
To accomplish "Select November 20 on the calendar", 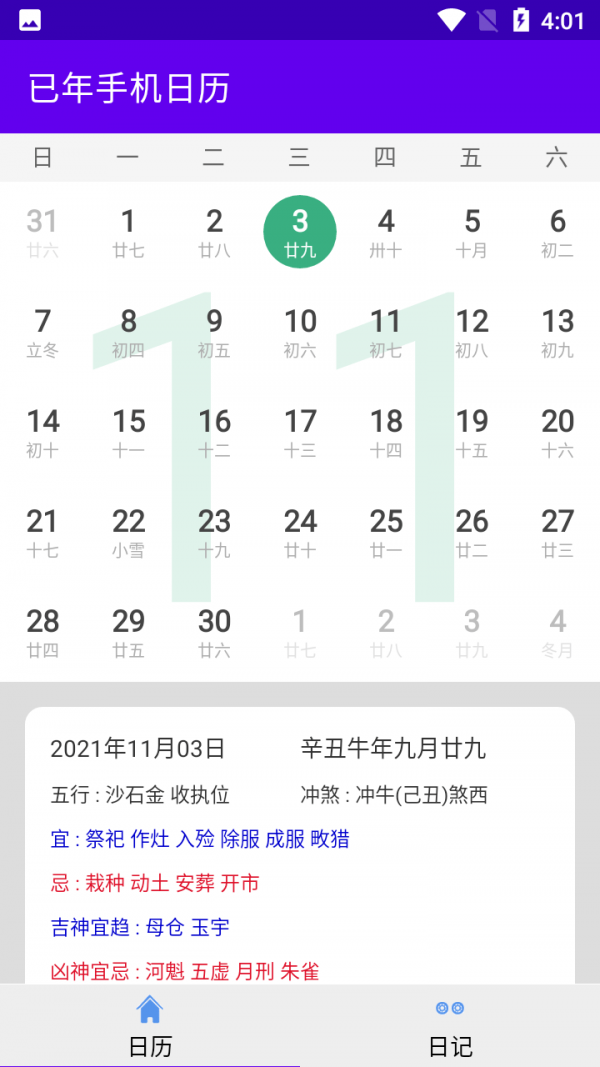I will [557, 432].
